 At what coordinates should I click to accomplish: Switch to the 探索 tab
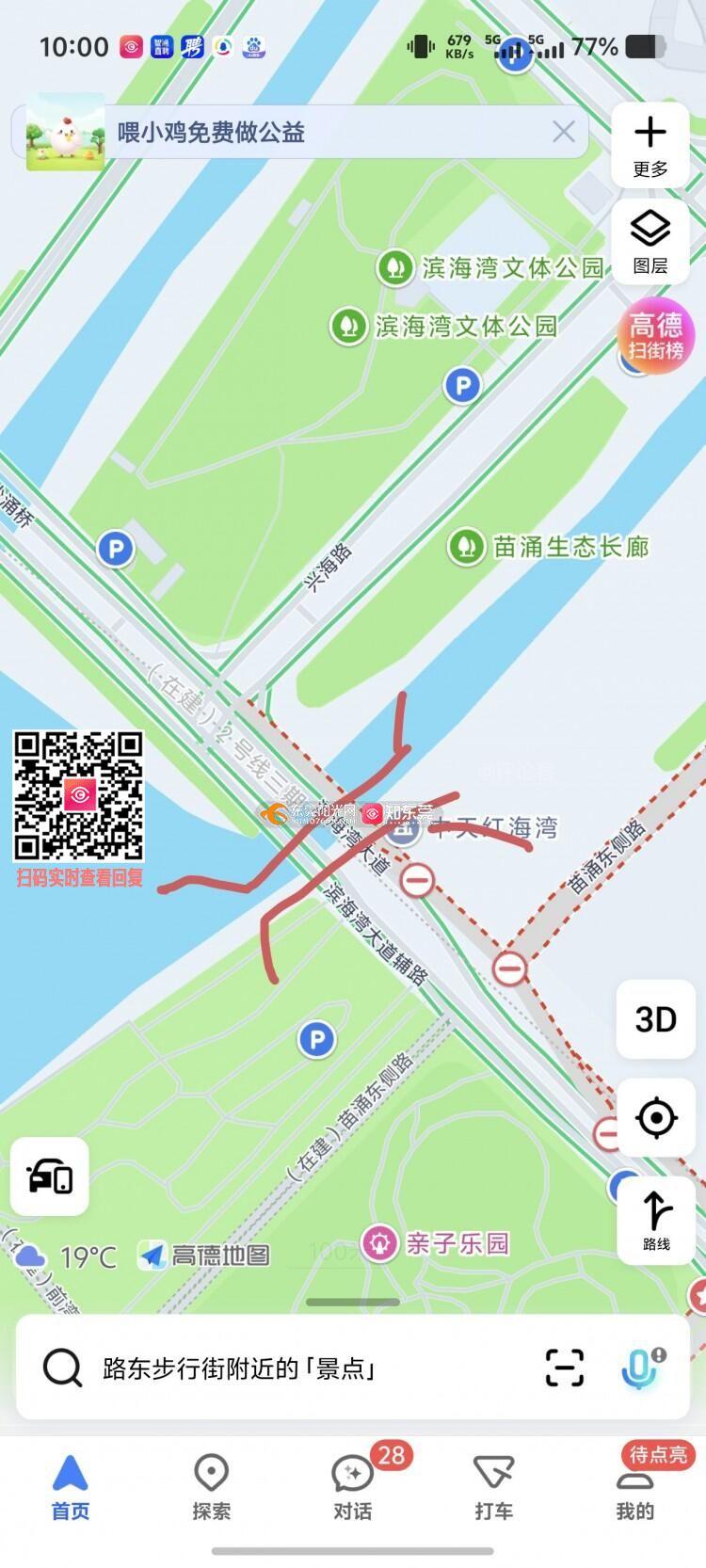click(211, 1487)
